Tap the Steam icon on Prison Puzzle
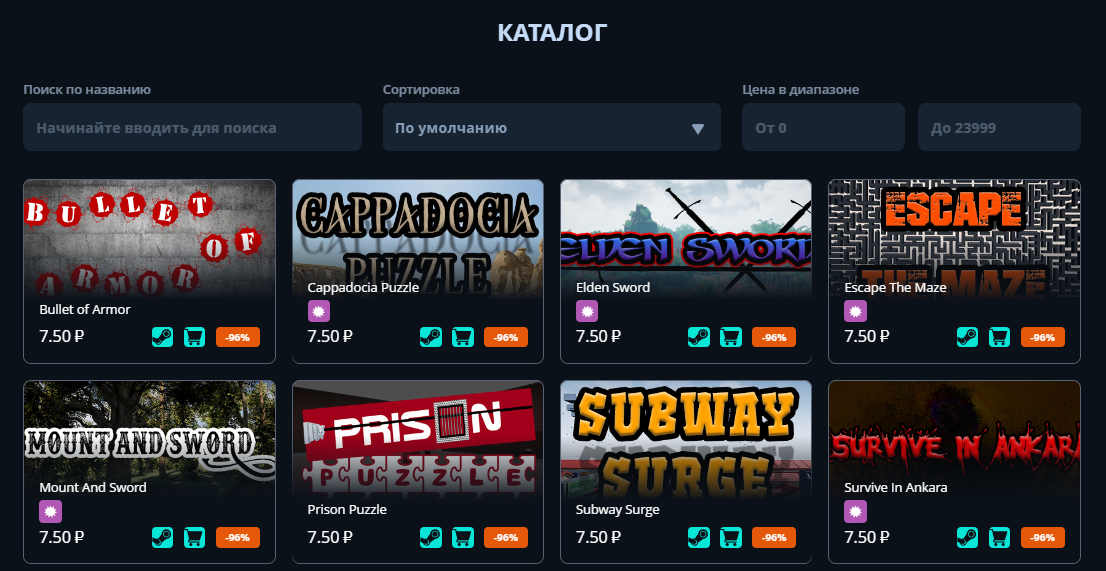The width and height of the screenshot is (1106, 571). point(430,537)
